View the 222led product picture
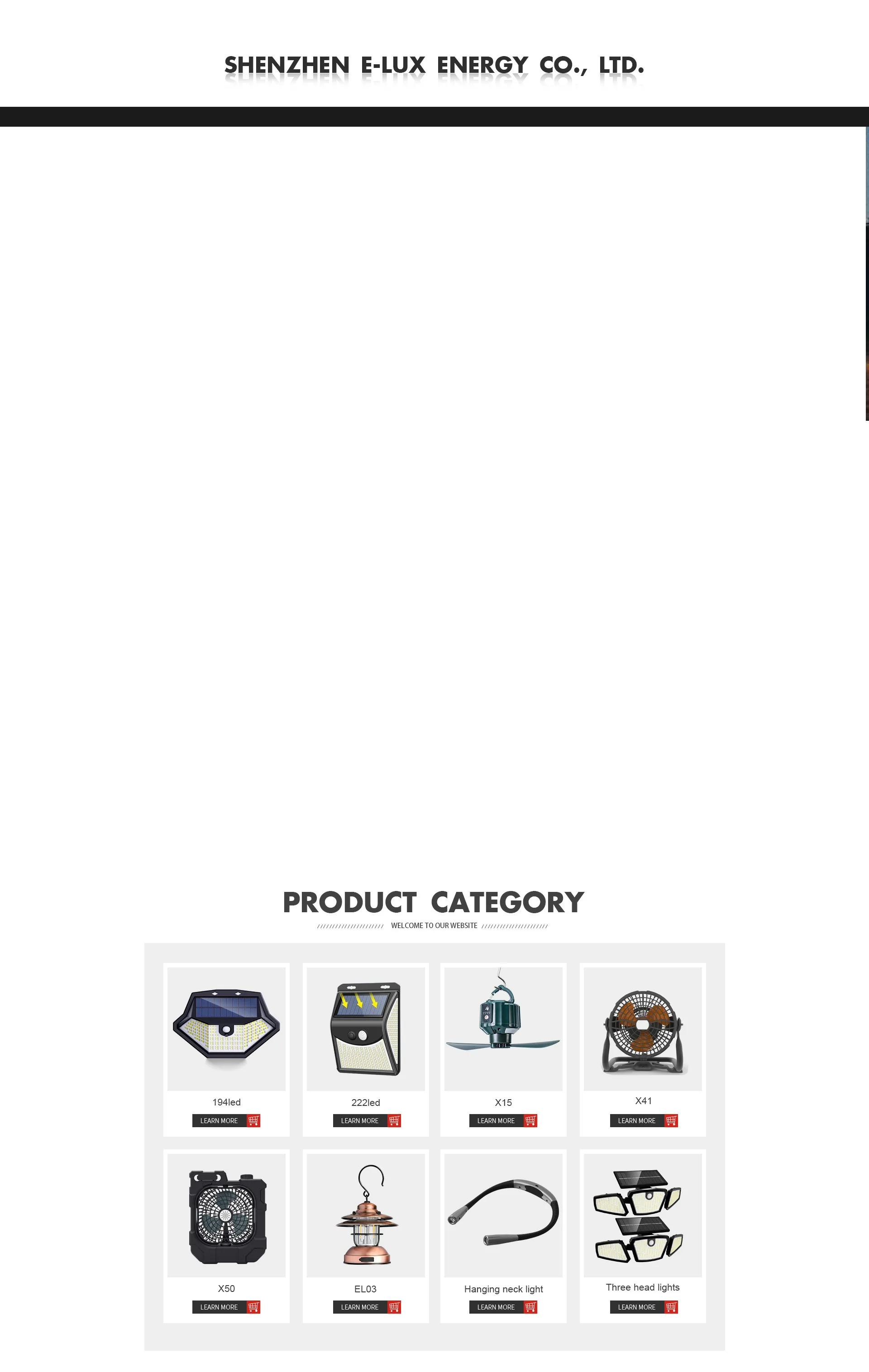This screenshot has height=1372, width=869. [366, 1029]
